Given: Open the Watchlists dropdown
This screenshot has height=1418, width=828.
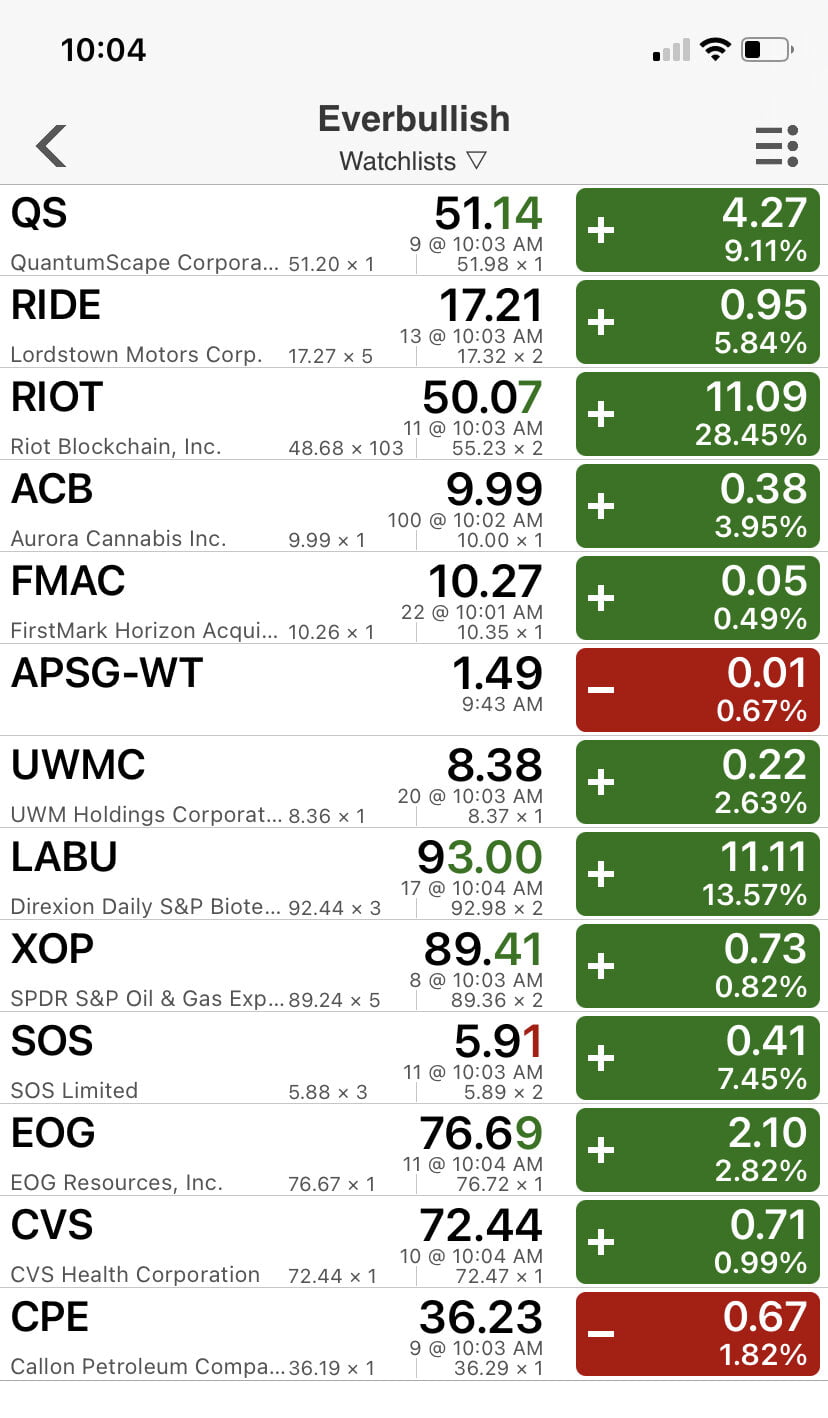Looking at the screenshot, I should pos(412,160).
